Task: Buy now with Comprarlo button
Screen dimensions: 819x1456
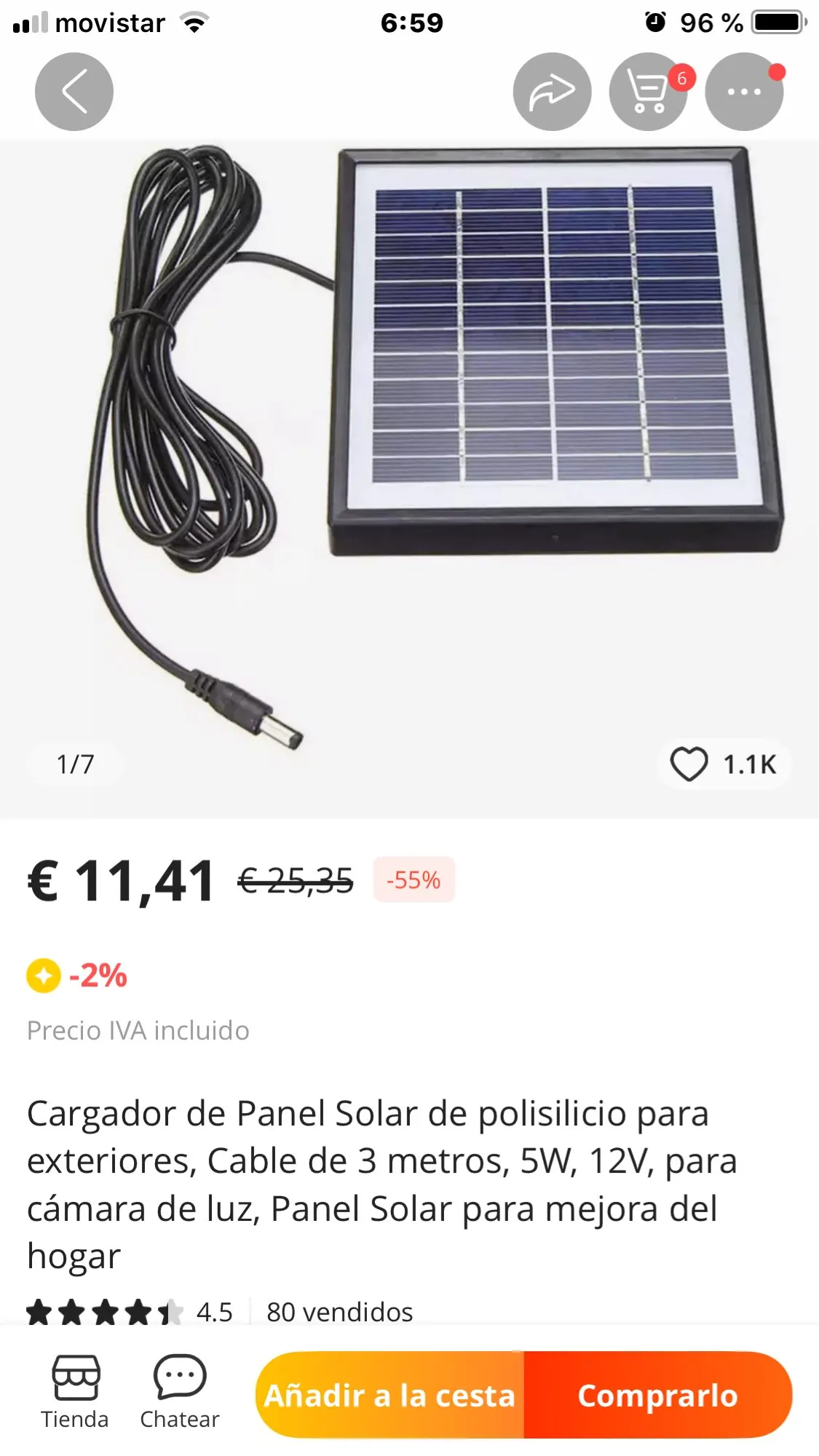Action: (657, 1396)
